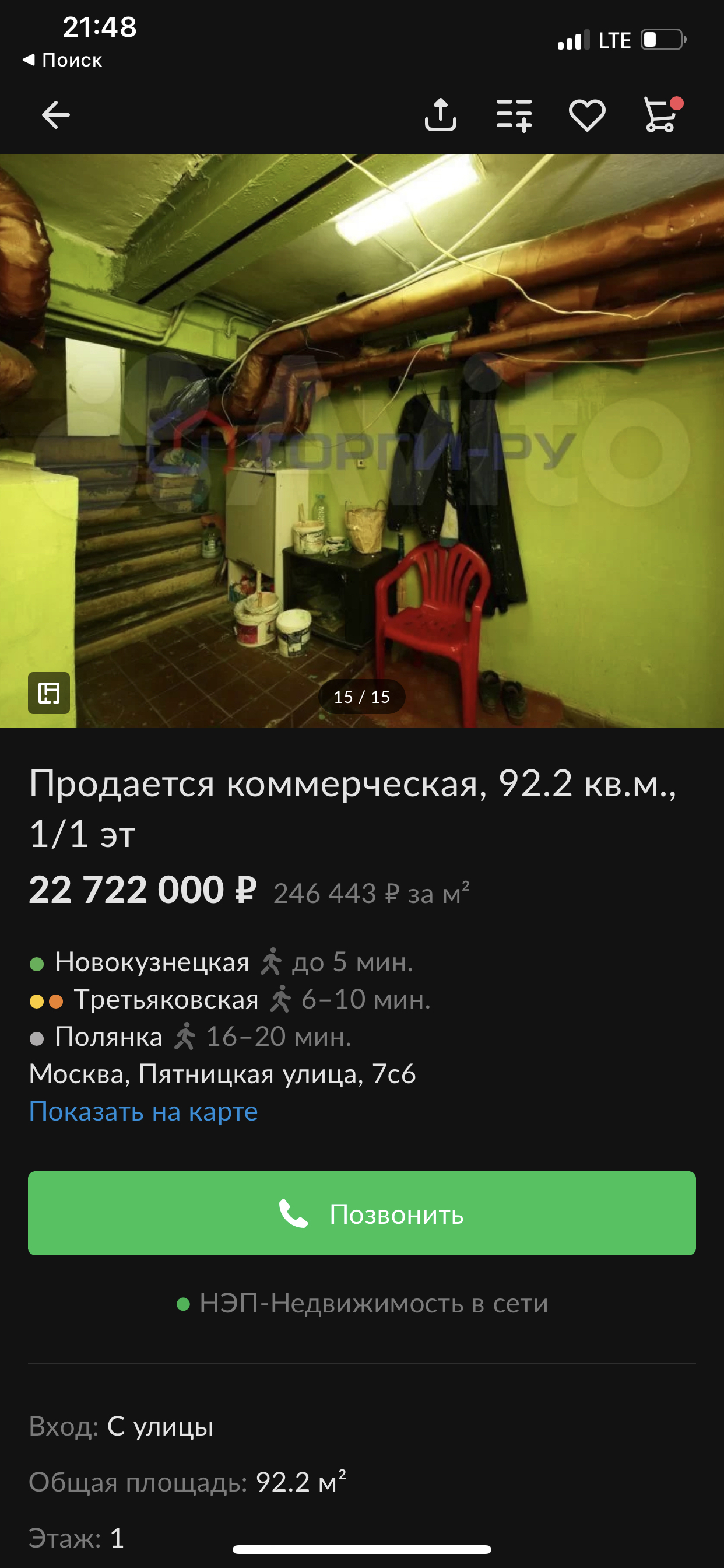Tap 'Показать на карте' link
724x1568 pixels.
click(143, 1111)
